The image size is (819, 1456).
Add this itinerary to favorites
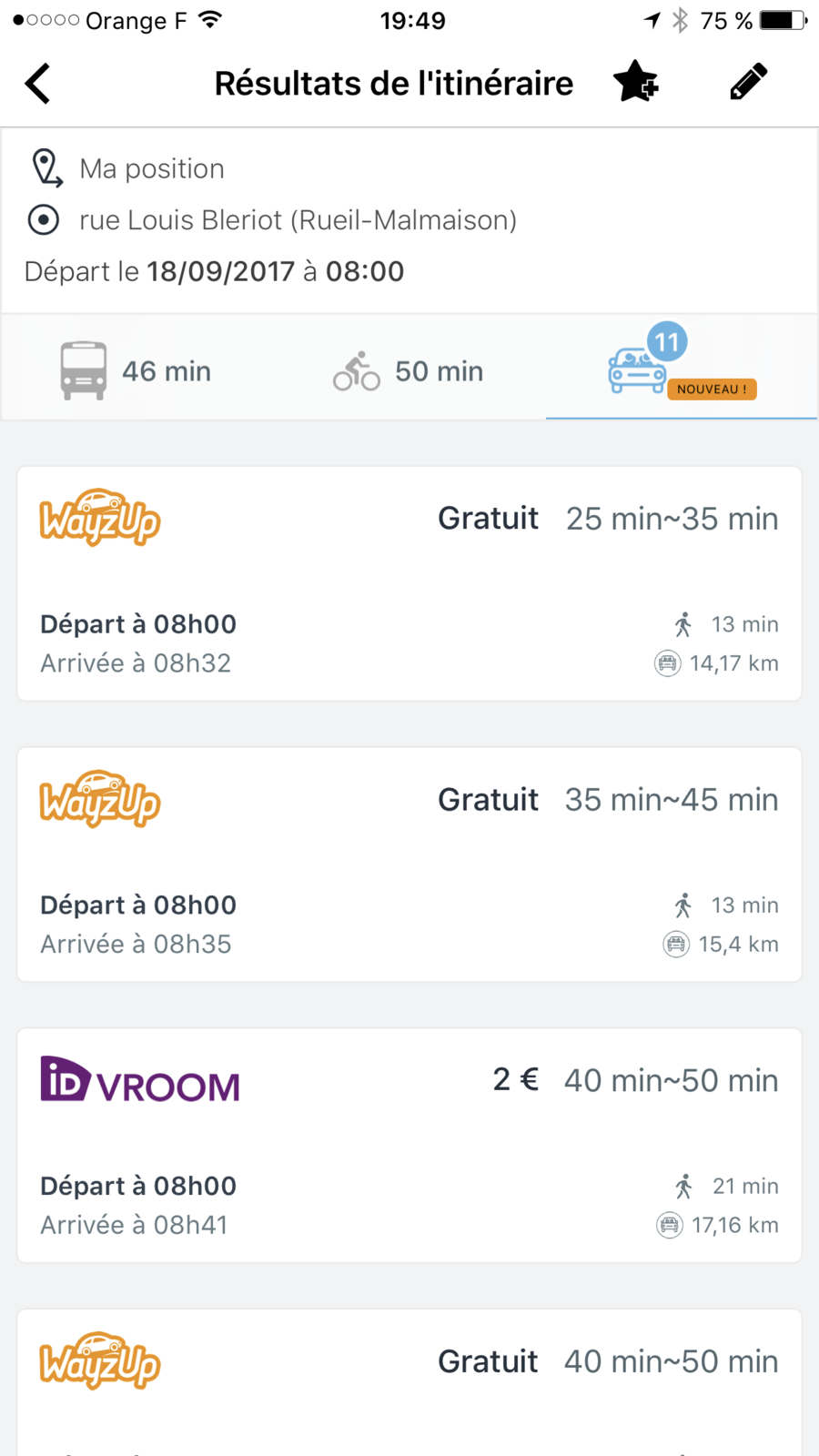pyautogui.click(x=635, y=82)
